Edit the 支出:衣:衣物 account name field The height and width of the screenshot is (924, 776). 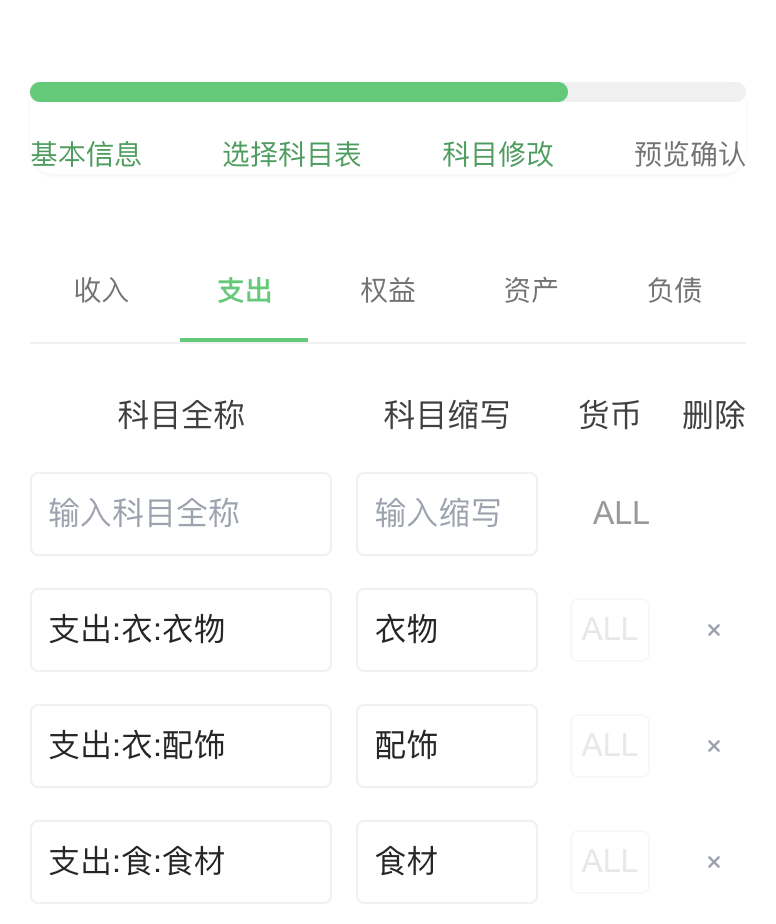click(x=181, y=630)
